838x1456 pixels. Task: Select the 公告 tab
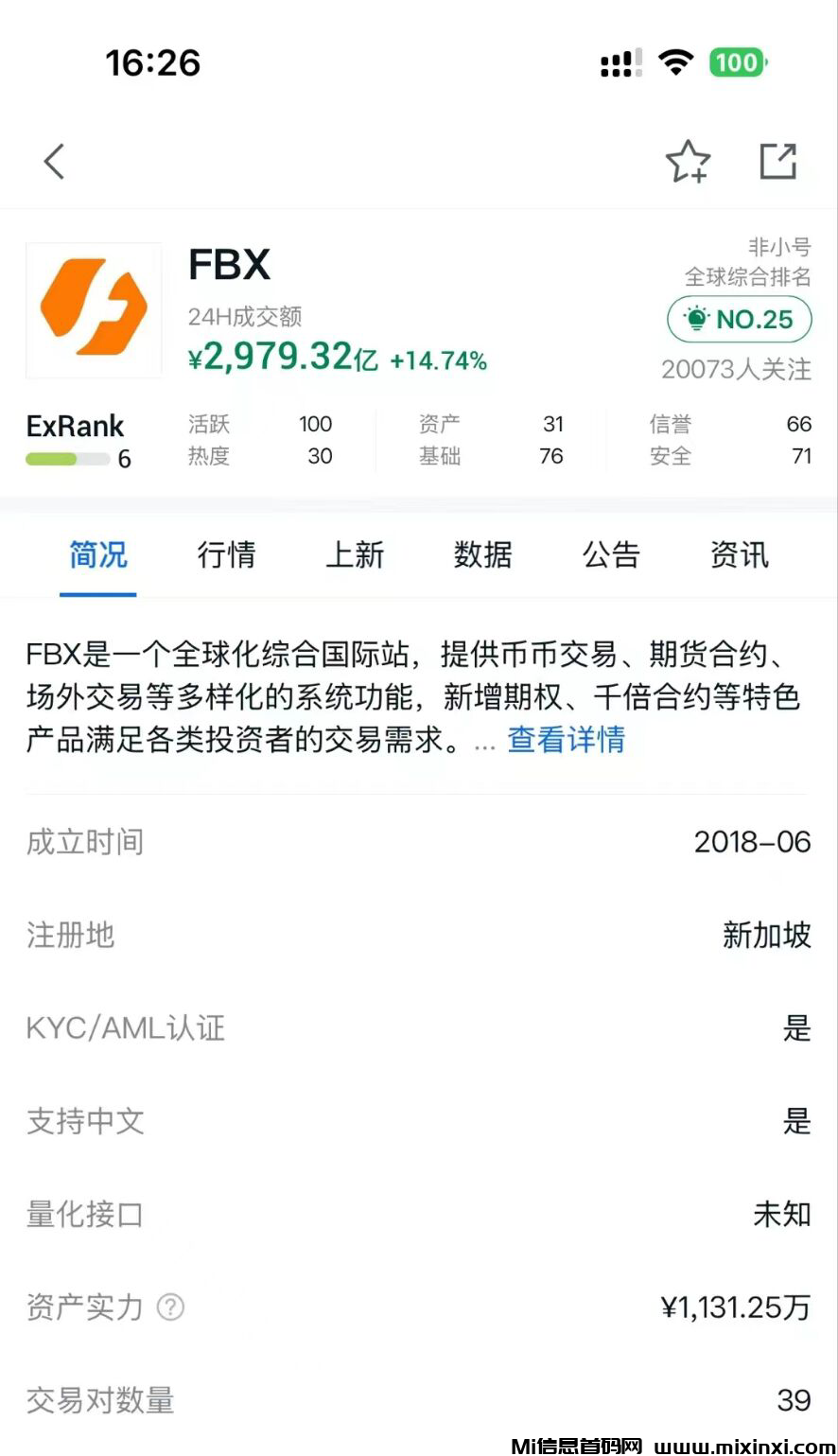(612, 555)
